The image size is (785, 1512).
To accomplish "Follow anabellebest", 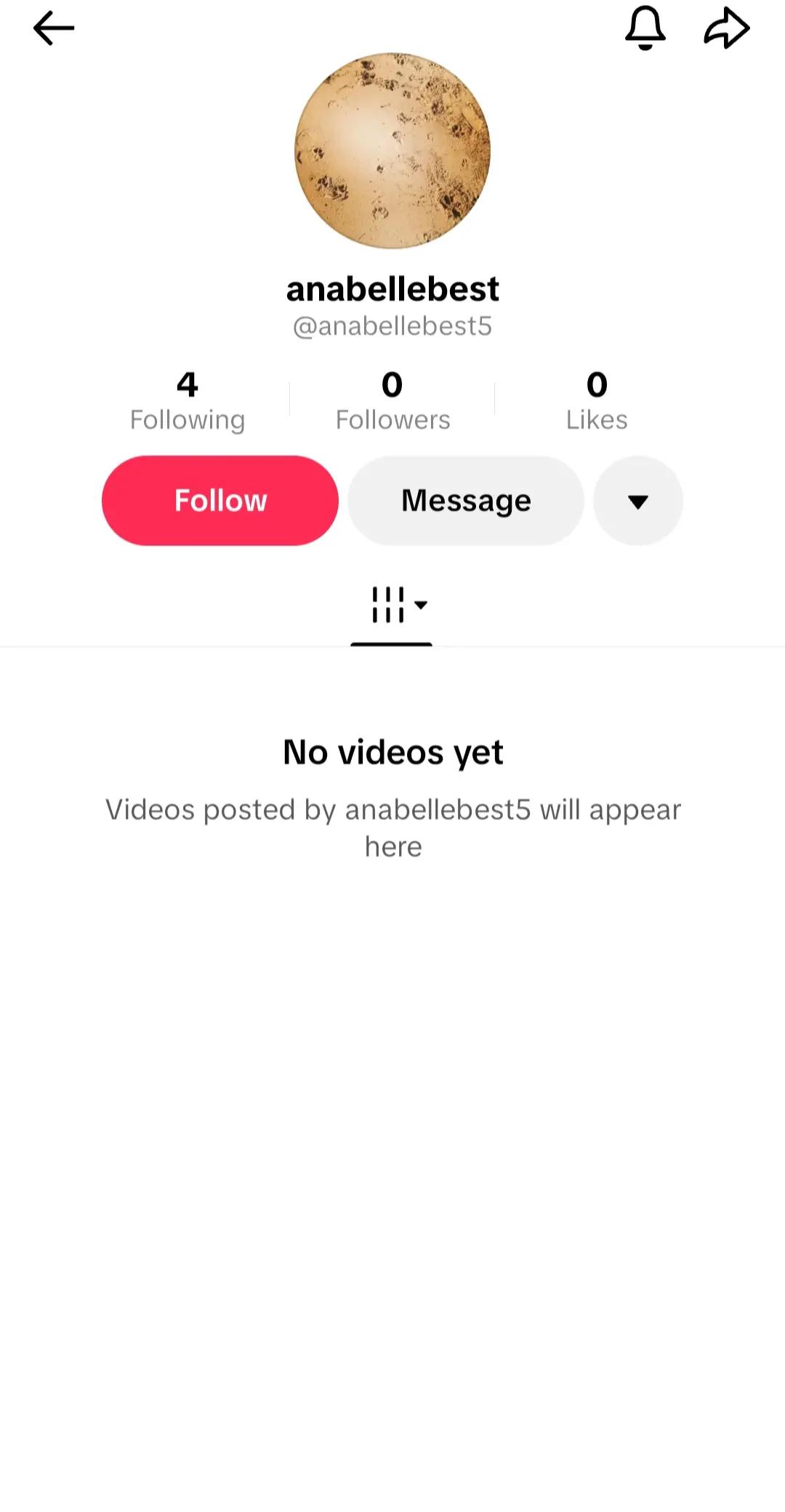I will point(220,501).
